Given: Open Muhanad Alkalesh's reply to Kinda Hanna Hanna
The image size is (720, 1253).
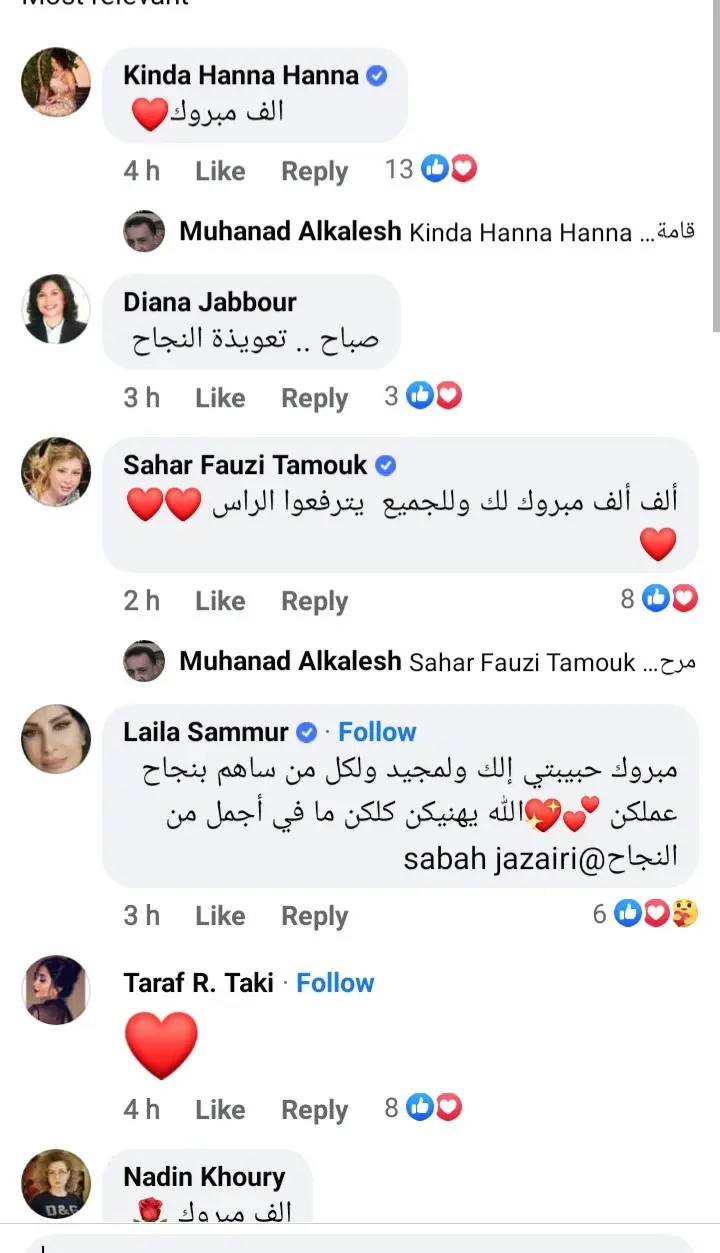Looking at the screenshot, I should coord(409,232).
